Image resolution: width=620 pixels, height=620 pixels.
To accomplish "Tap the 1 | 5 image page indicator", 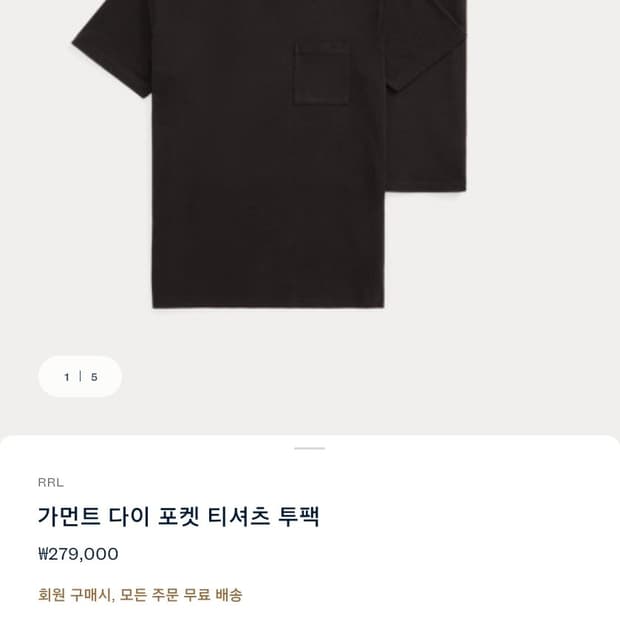I will [x=80, y=376].
